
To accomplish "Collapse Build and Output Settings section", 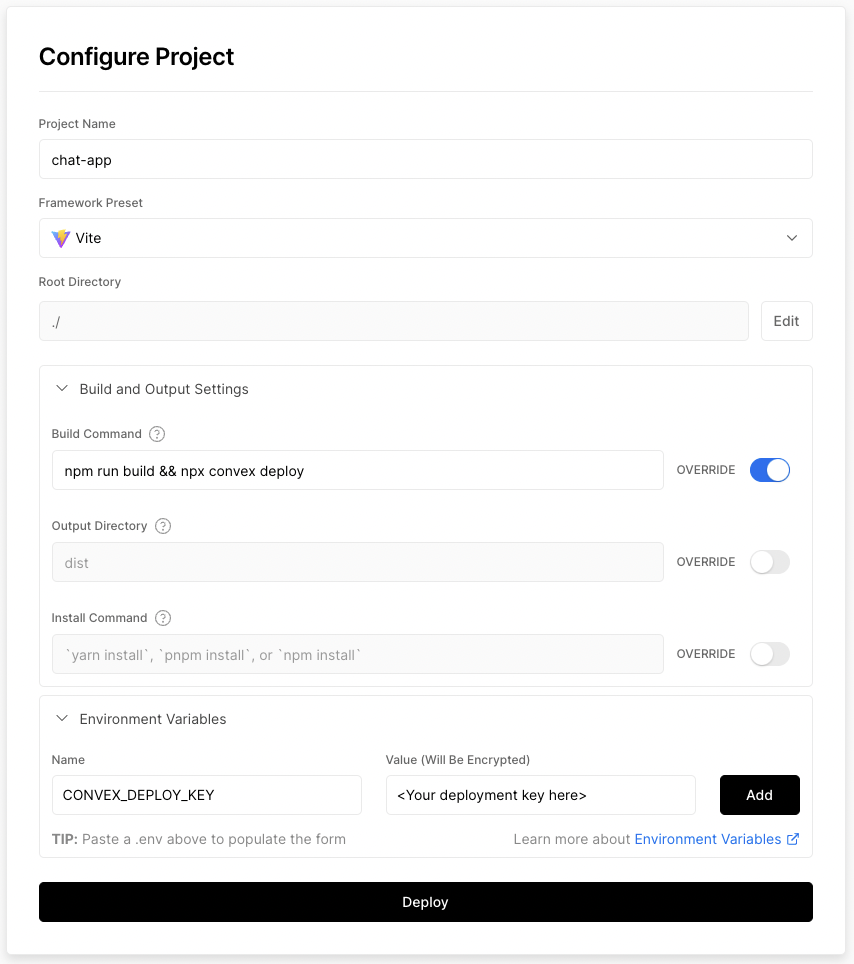I will tap(62, 389).
